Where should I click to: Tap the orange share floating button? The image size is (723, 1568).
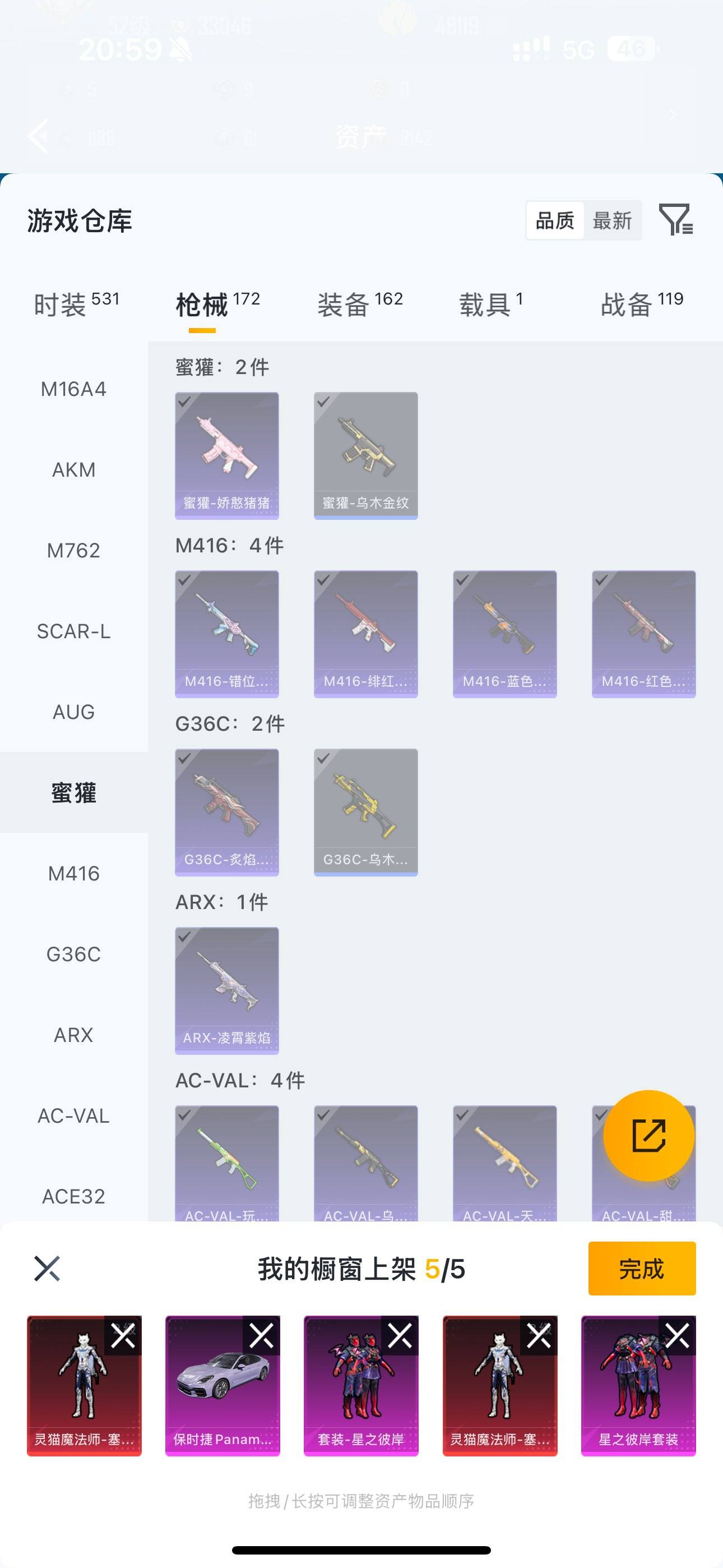[x=648, y=1135]
